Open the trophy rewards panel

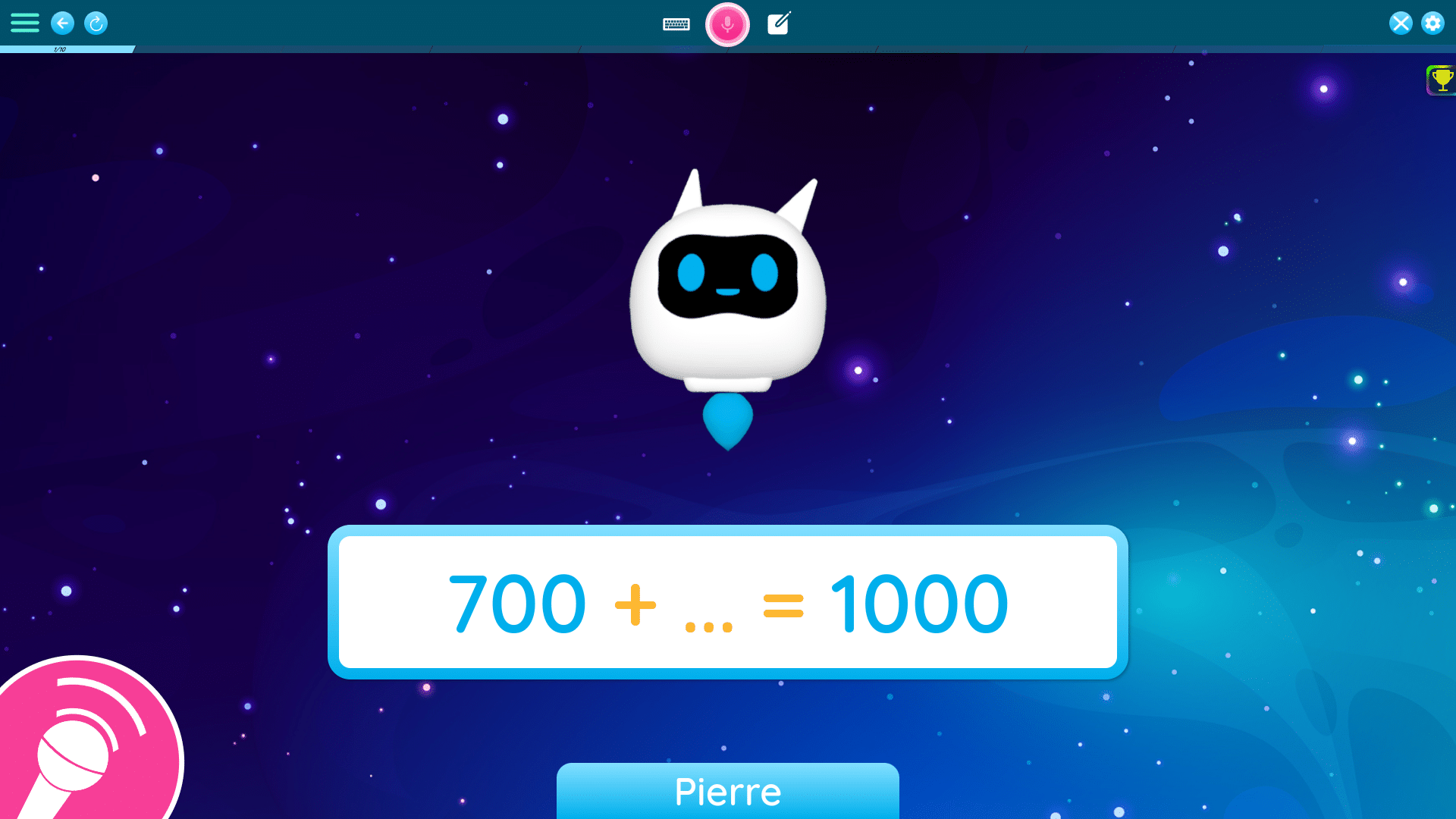tap(1441, 80)
